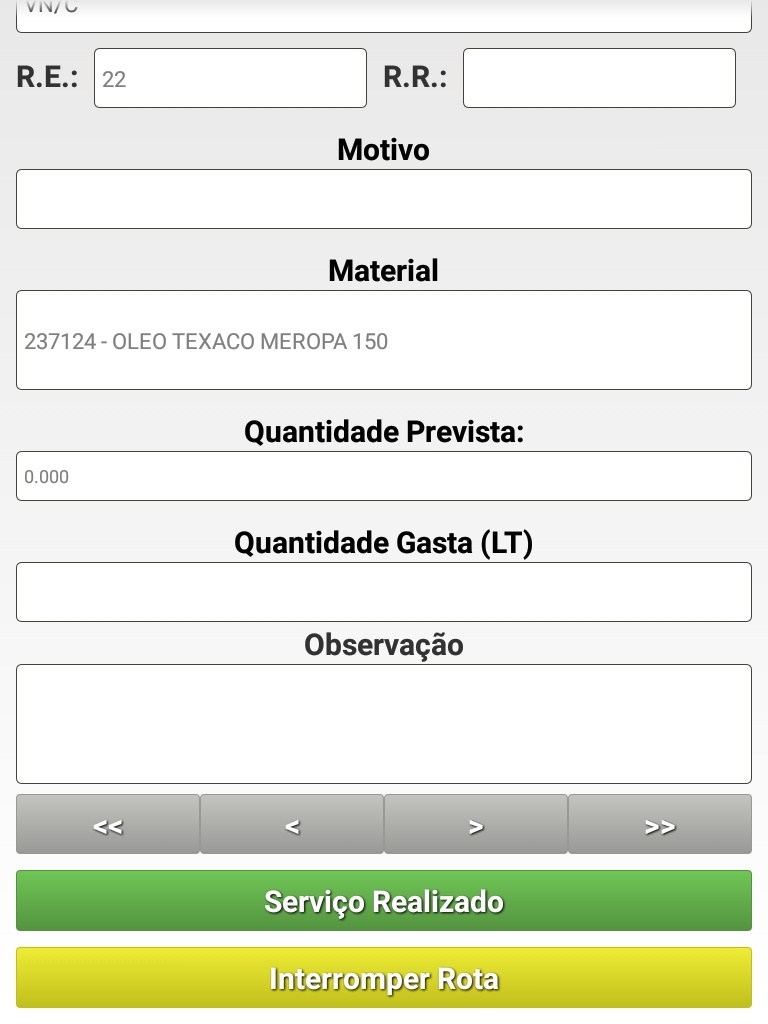The width and height of the screenshot is (768, 1024).
Task: Go to next record with >
Action: pyautogui.click(x=476, y=825)
